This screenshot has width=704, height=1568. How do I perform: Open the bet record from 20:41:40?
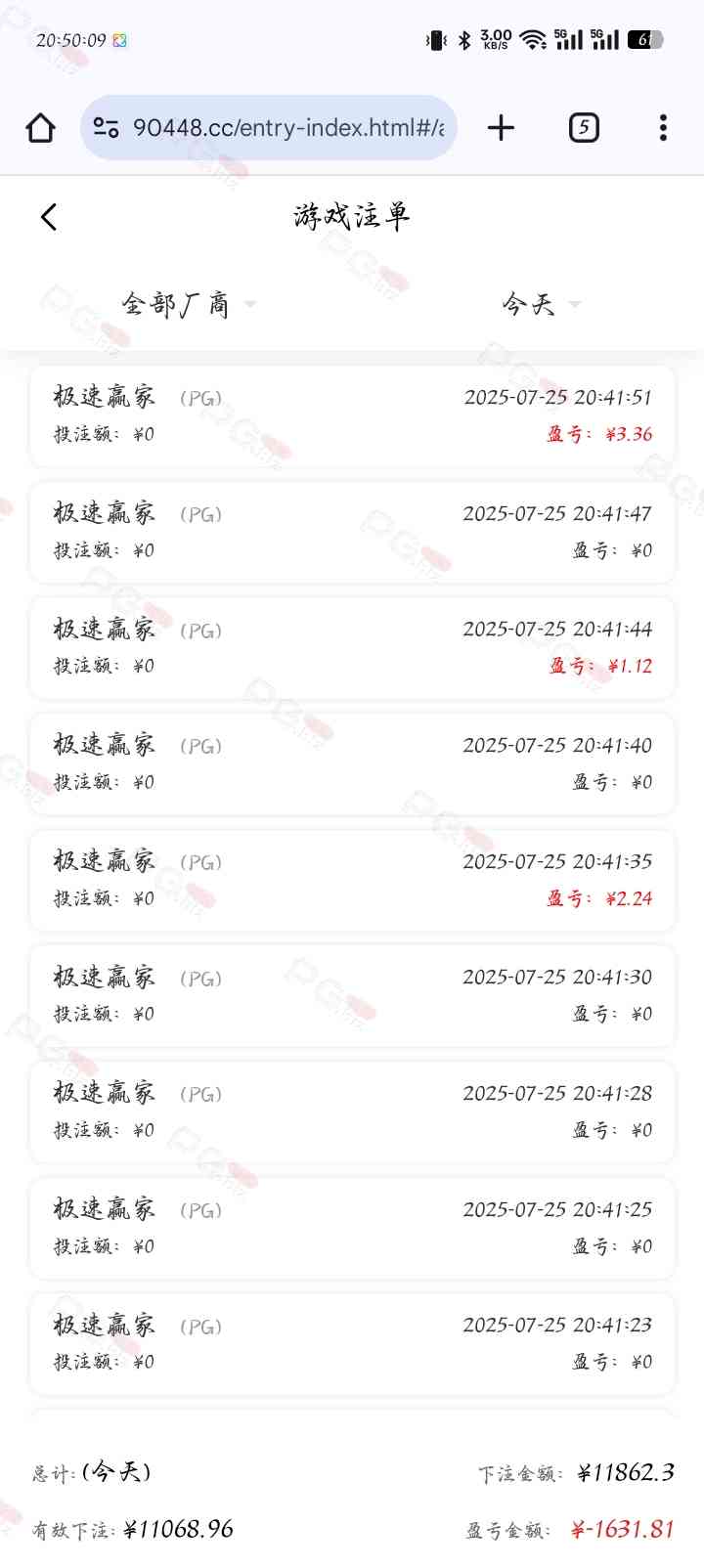pyautogui.click(x=352, y=764)
